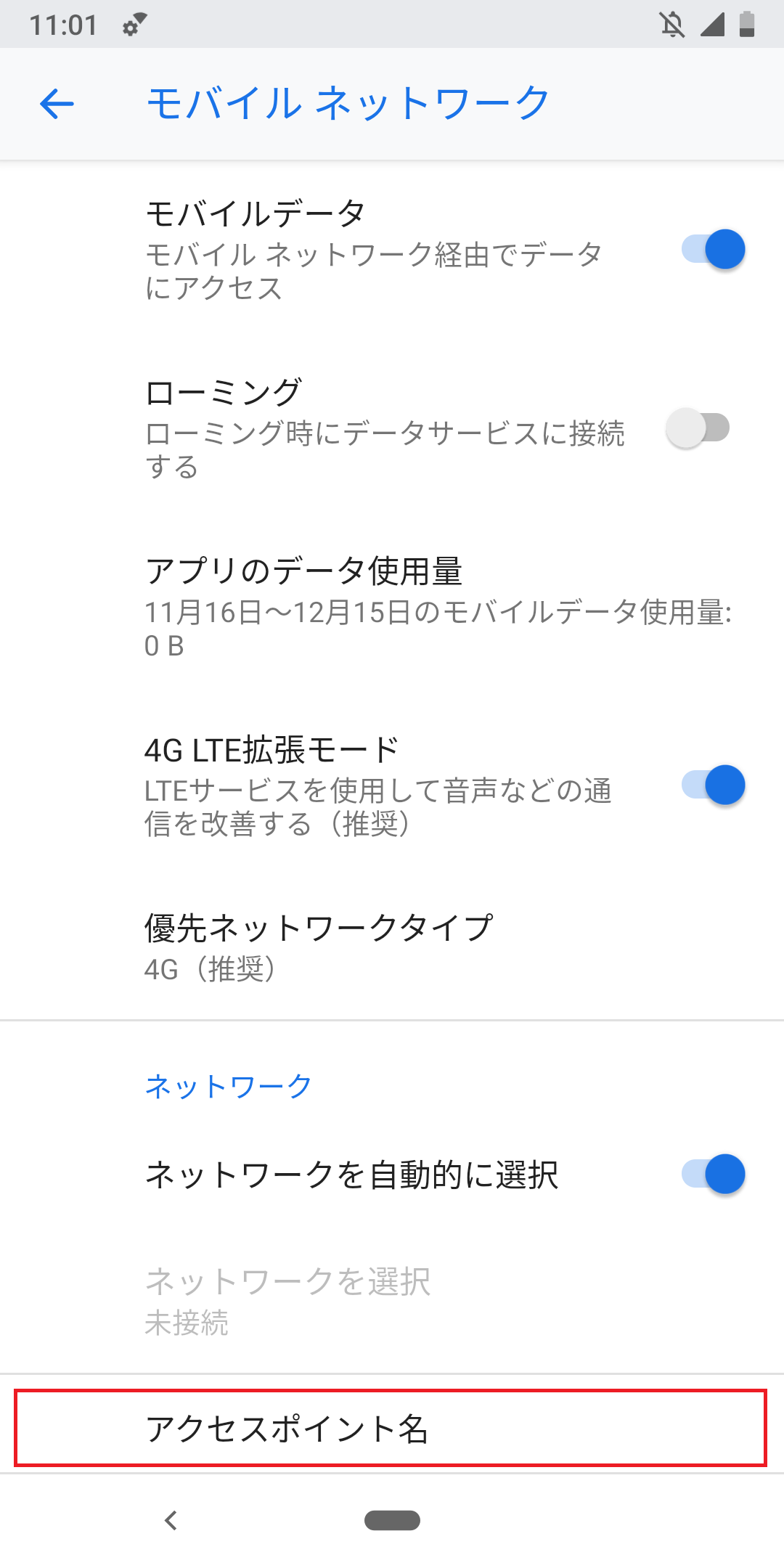Tap the back arrow to exit mobile network settings
Viewport: 784px width, 1568px height.
(x=55, y=103)
